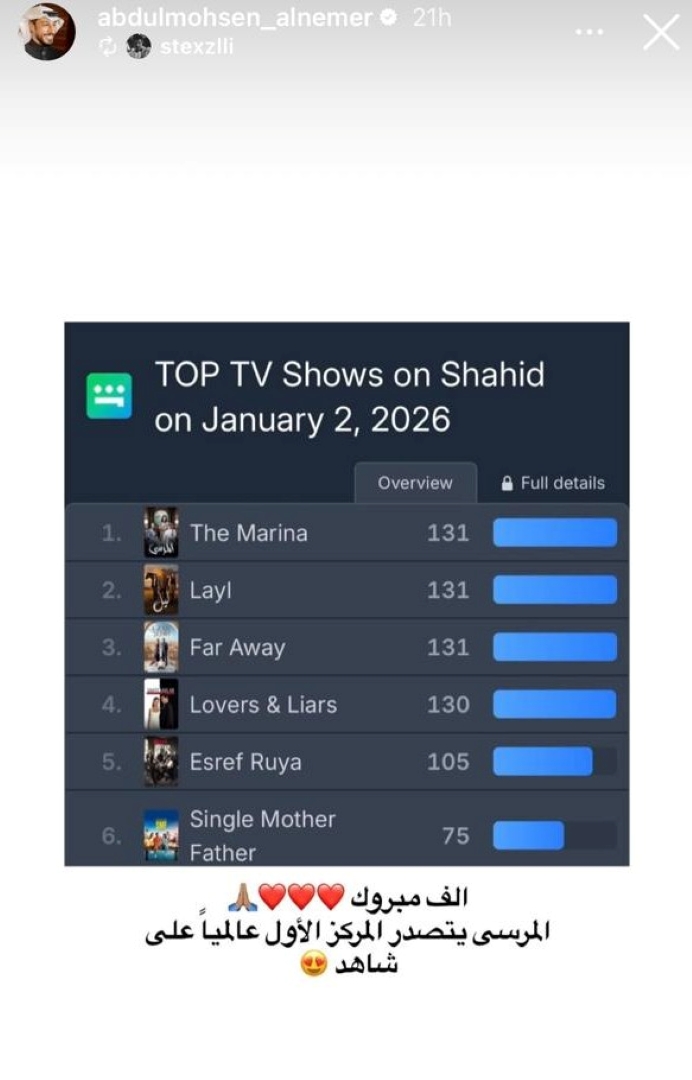Visit the reposted account stexzlli
The height and width of the screenshot is (1080, 692).
click(x=196, y=46)
